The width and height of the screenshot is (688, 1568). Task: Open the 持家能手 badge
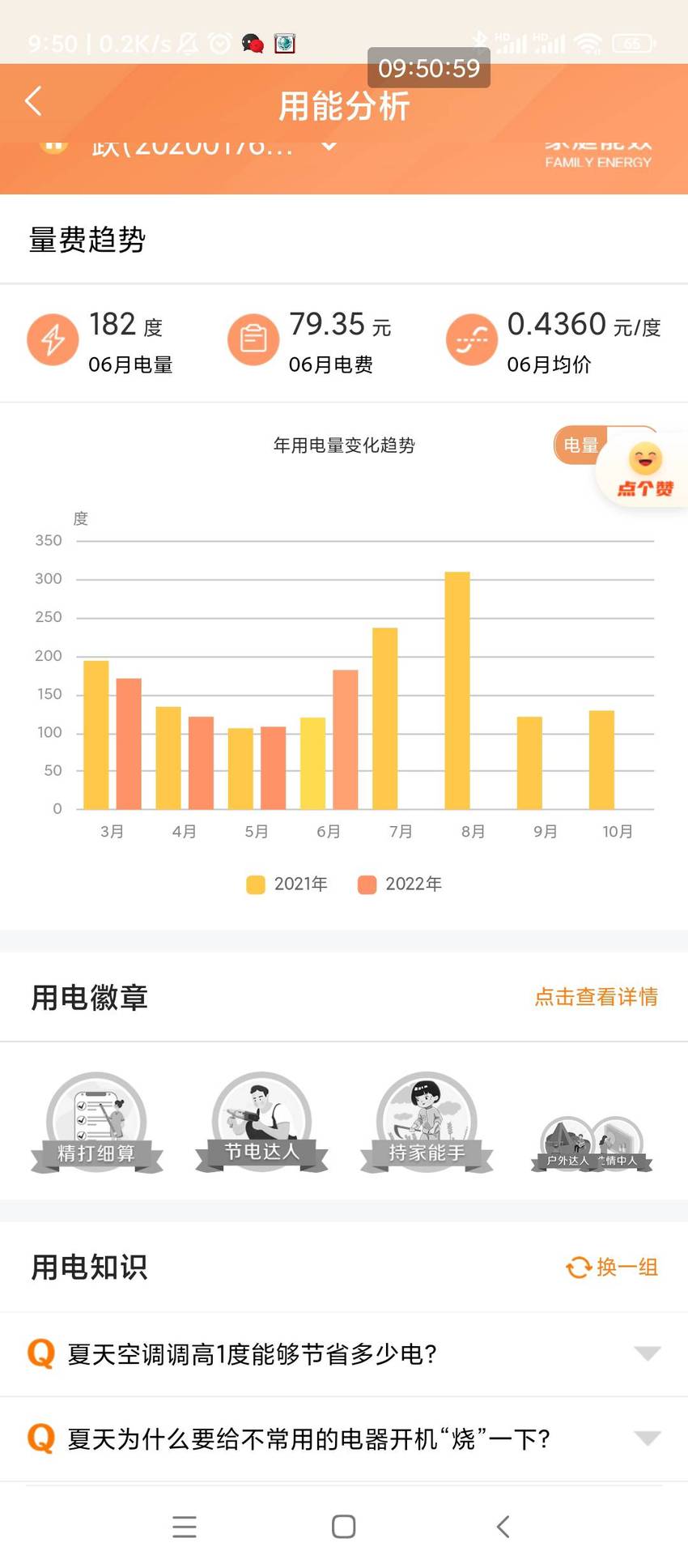point(427,1123)
